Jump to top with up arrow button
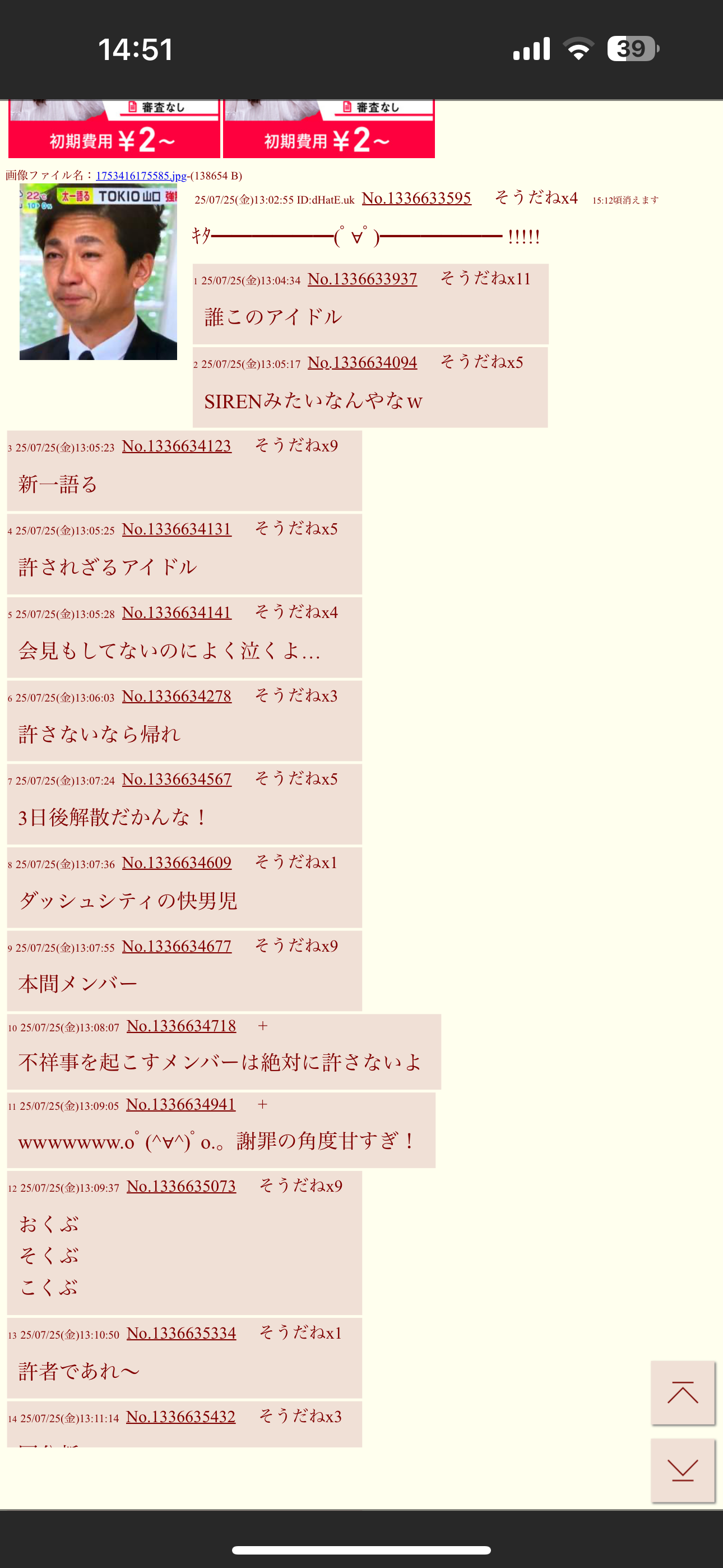Viewport: 723px width, 1568px height. click(x=682, y=1392)
